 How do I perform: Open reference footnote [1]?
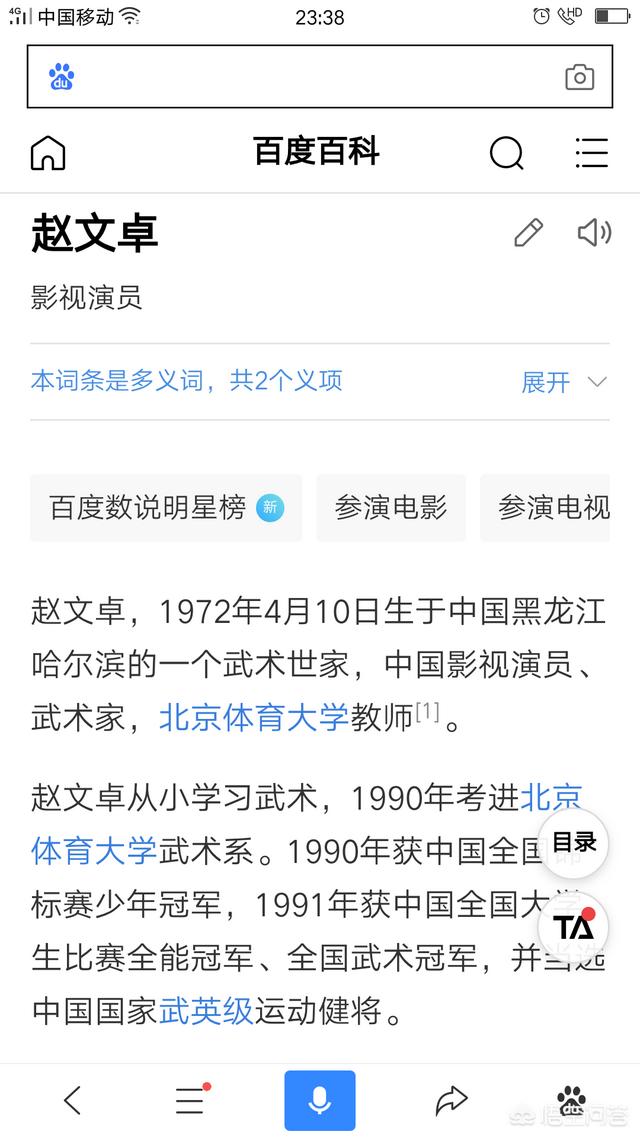pyautogui.click(x=427, y=713)
